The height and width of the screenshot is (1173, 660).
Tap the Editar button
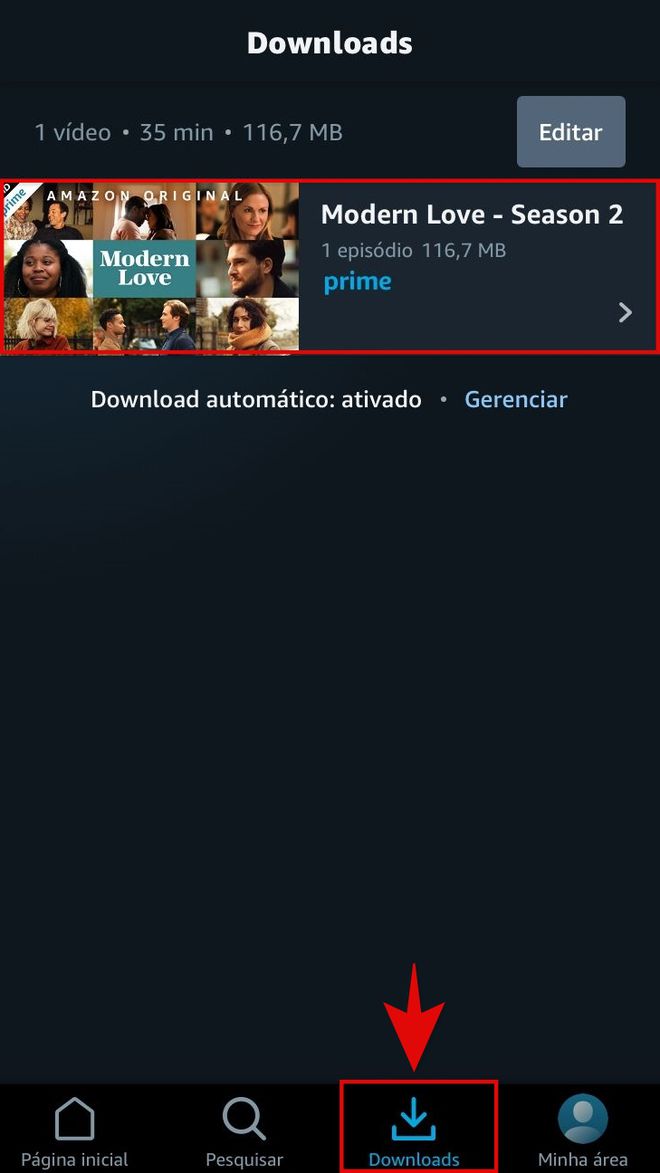[x=570, y=132]
